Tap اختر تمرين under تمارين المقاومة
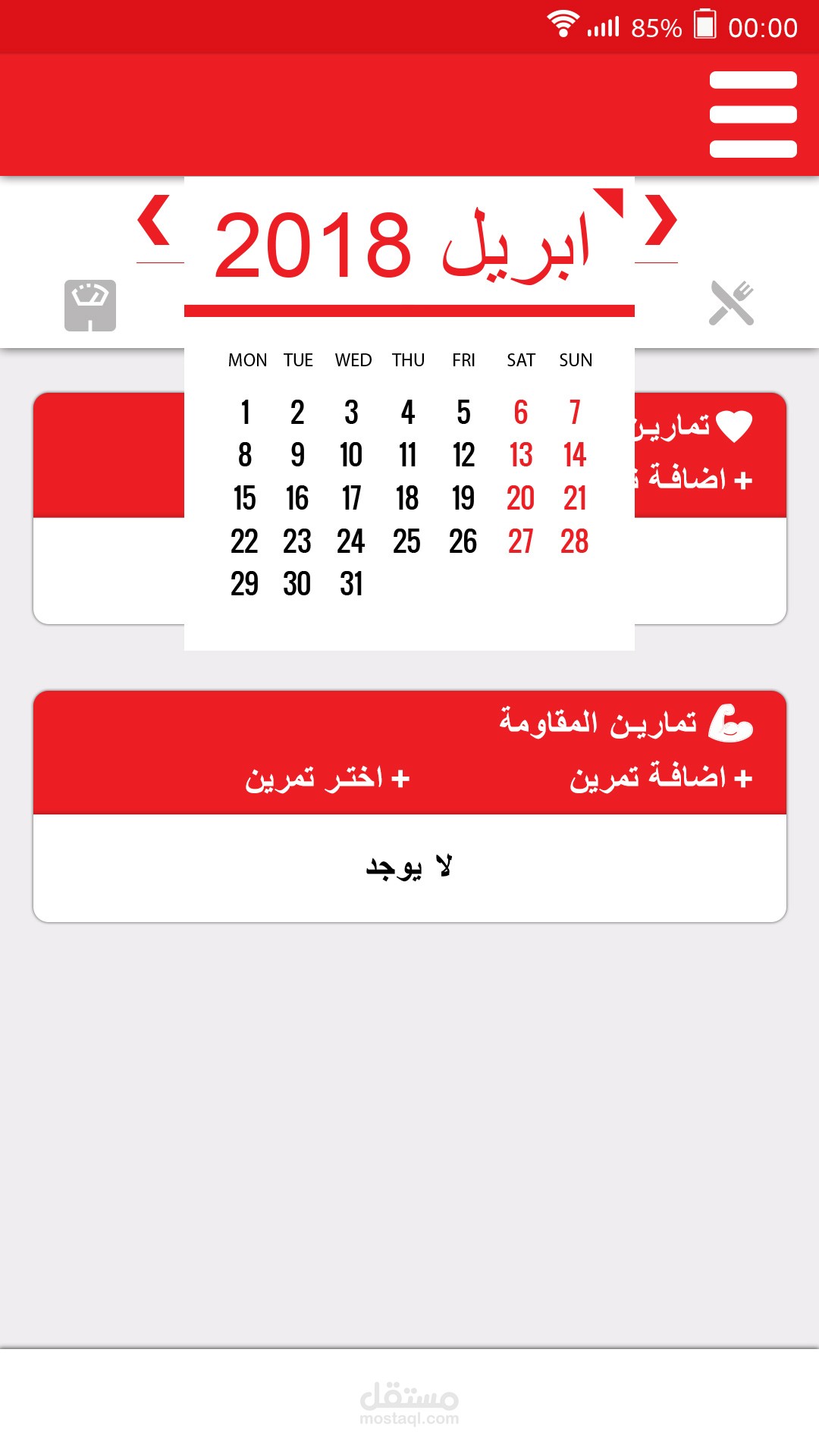The height and width of the screenshot is (1456, 819). [327, 778]
